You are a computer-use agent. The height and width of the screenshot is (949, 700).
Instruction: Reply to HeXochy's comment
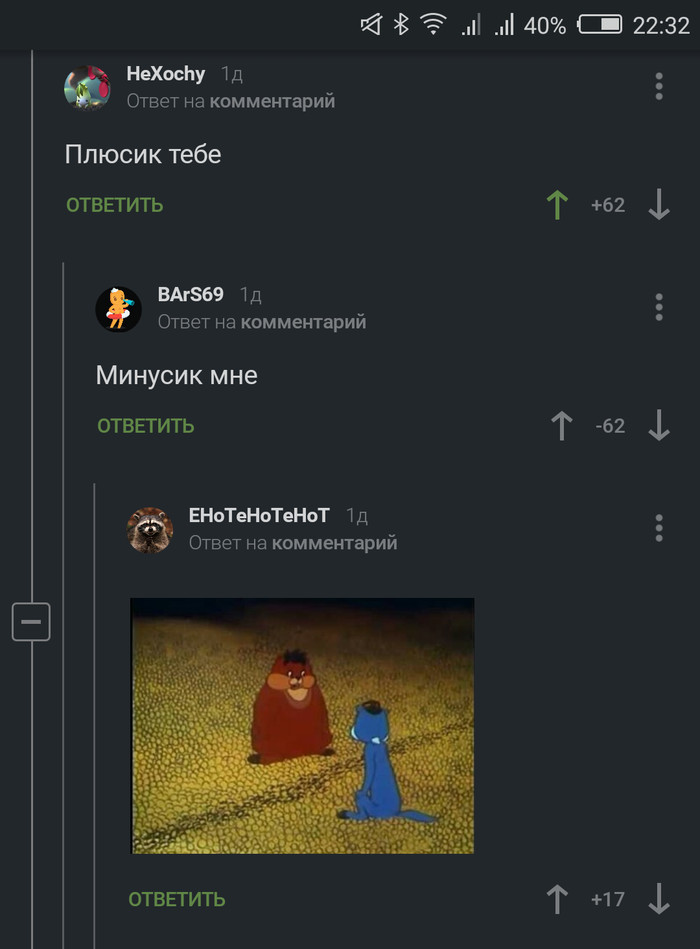coord(114,205)
